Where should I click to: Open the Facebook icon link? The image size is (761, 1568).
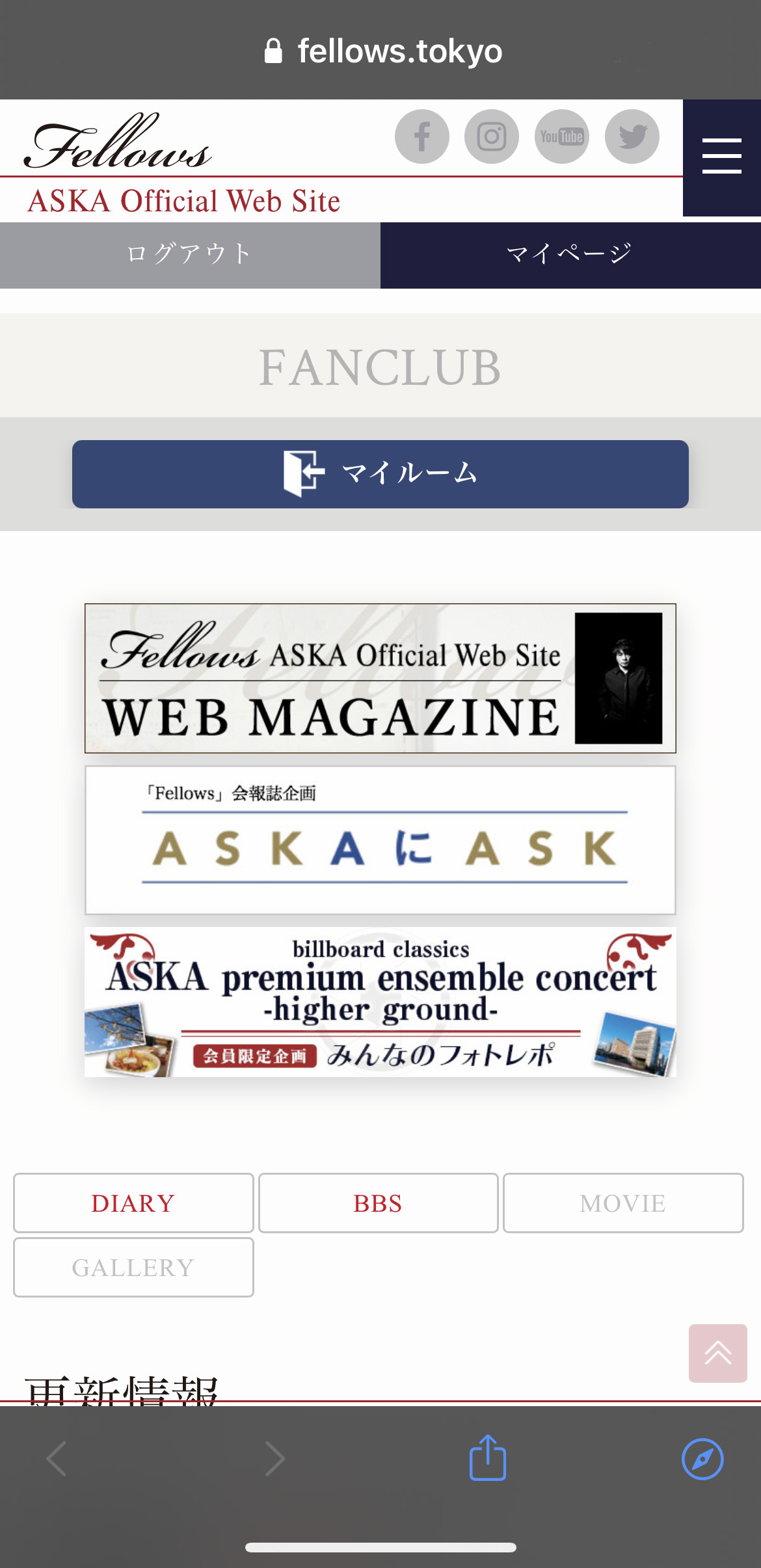[x=421, y=137]
